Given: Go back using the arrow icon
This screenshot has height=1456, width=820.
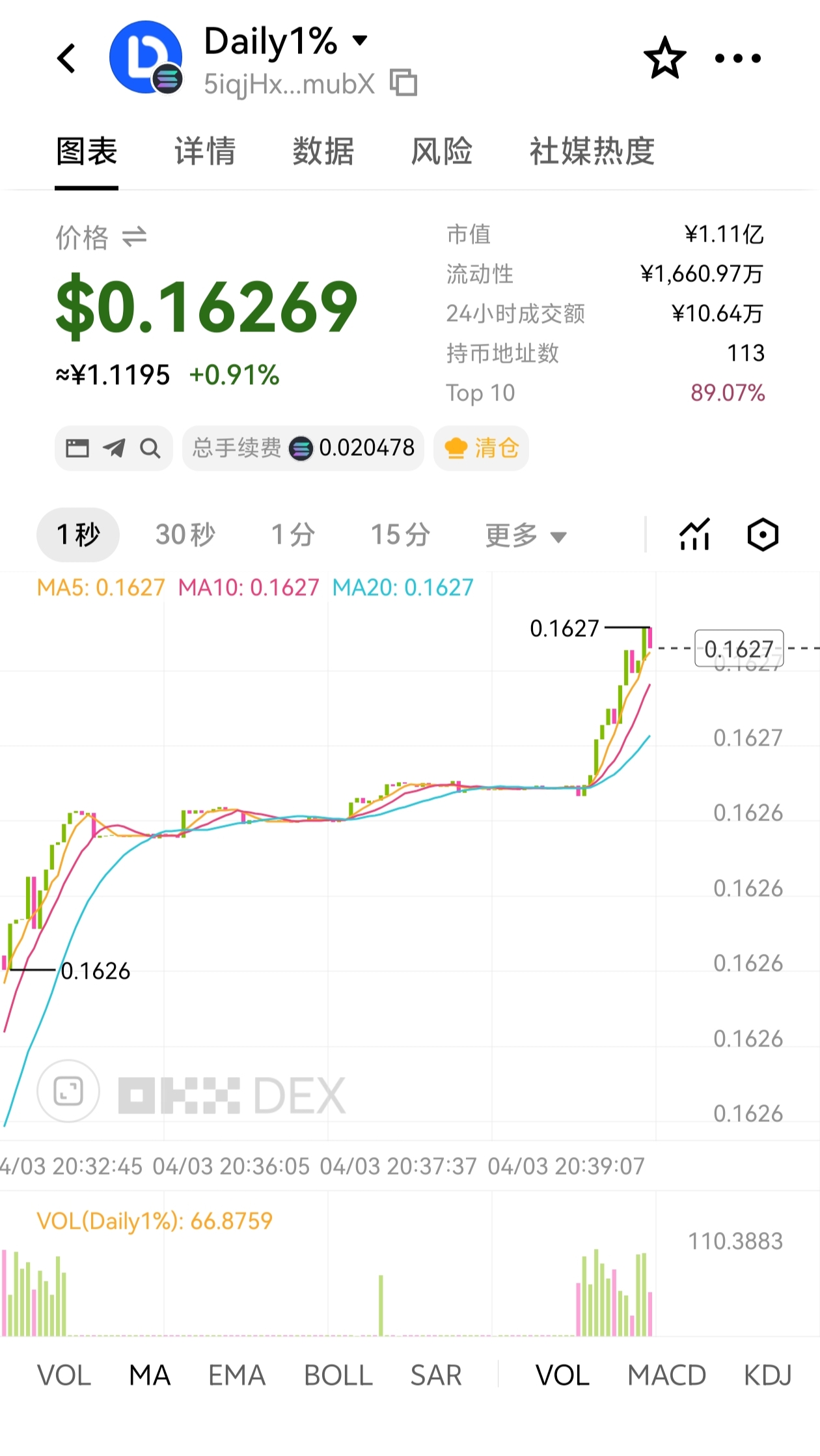Looking at the screenshot, I should click(x=66, y=59).
